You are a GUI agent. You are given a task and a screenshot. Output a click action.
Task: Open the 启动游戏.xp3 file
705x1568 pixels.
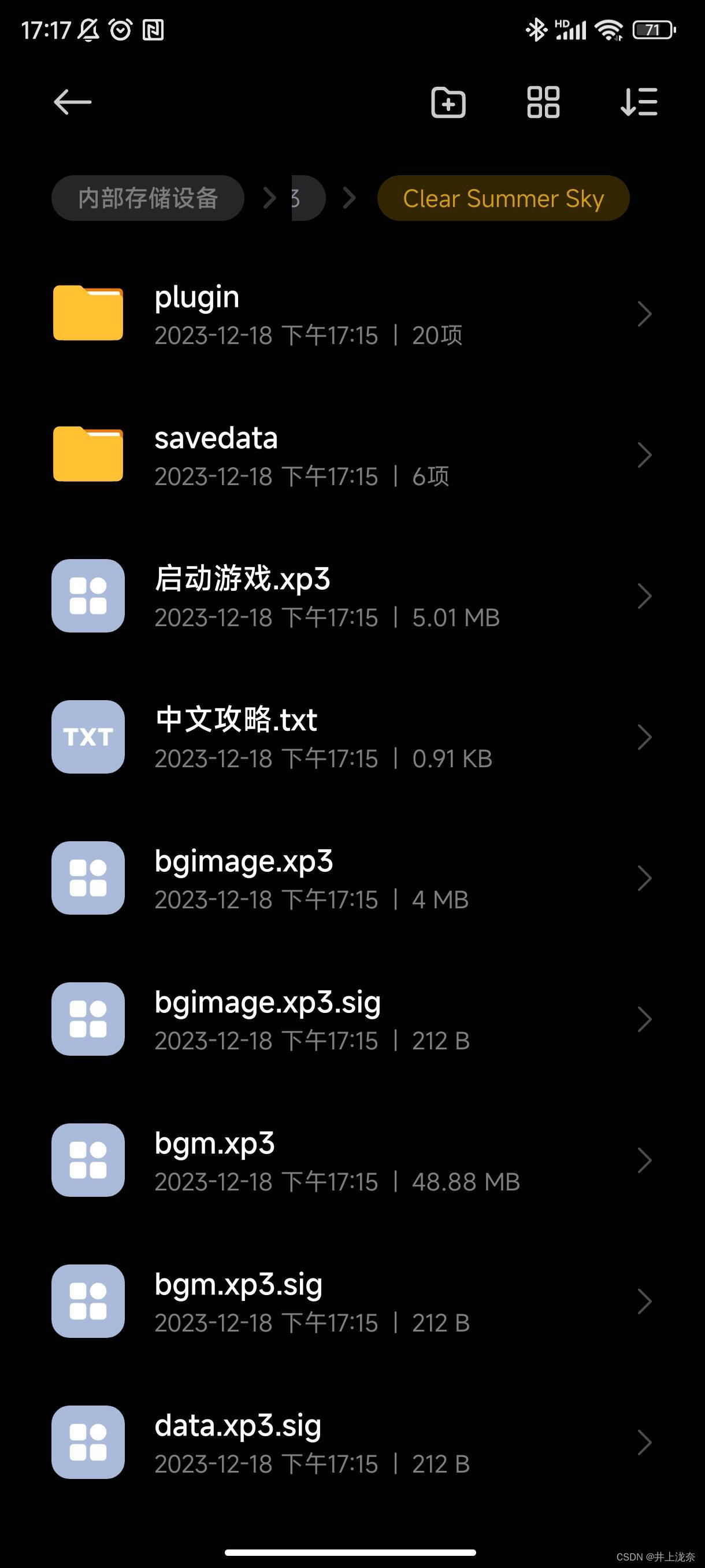tap(352, 597)
